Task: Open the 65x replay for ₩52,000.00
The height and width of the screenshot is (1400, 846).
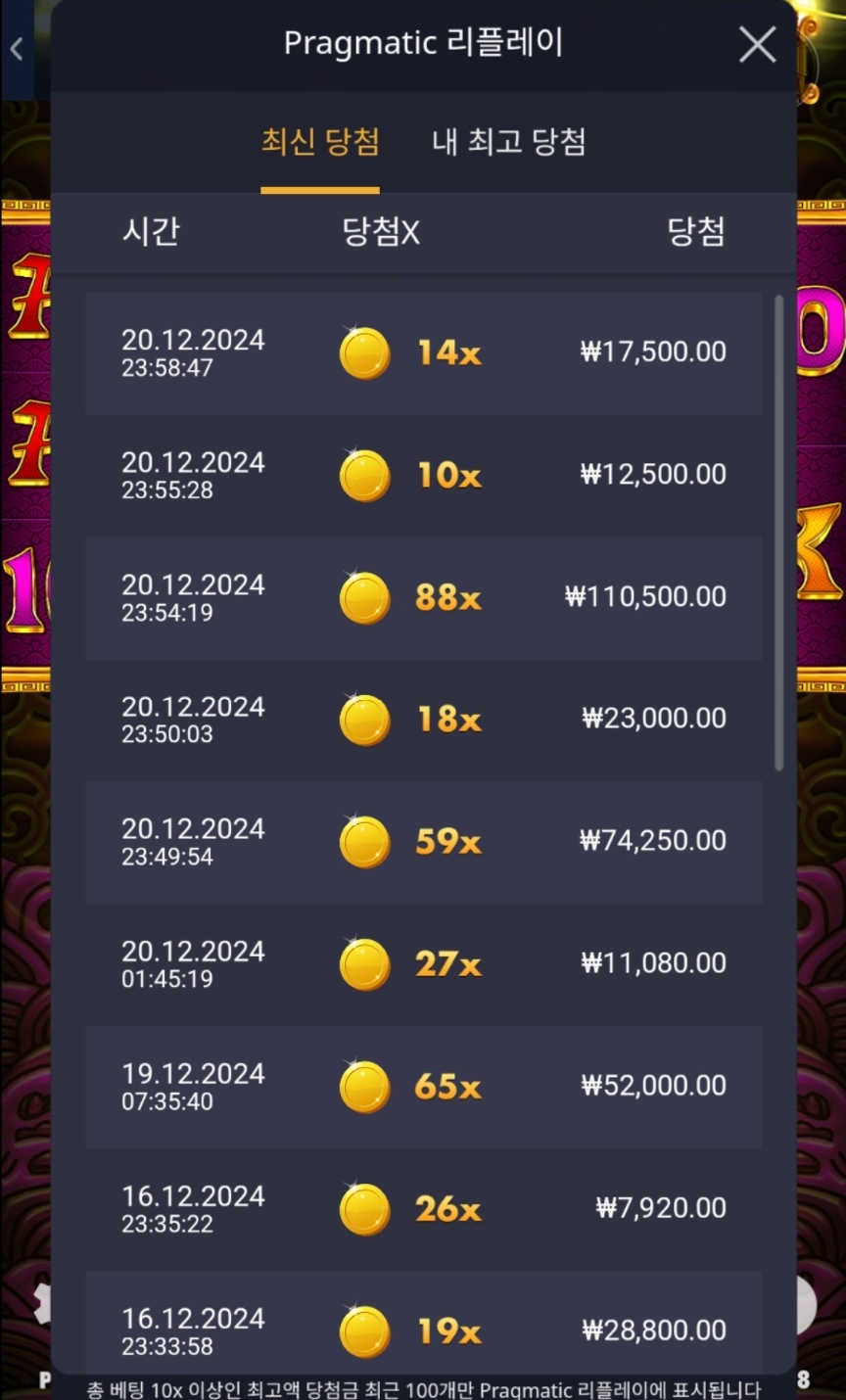Action: tap(423, 1087)
